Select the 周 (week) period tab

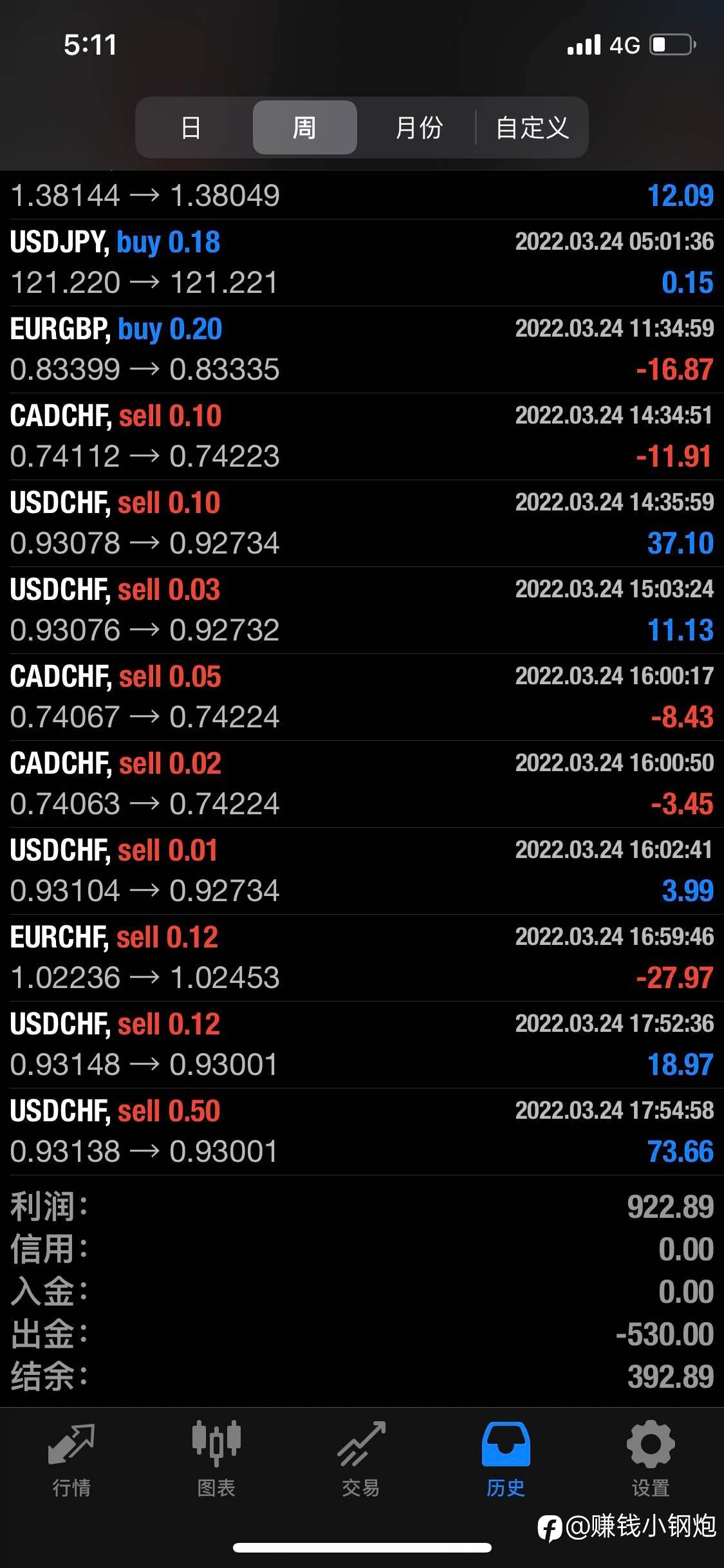click(304, 127)
